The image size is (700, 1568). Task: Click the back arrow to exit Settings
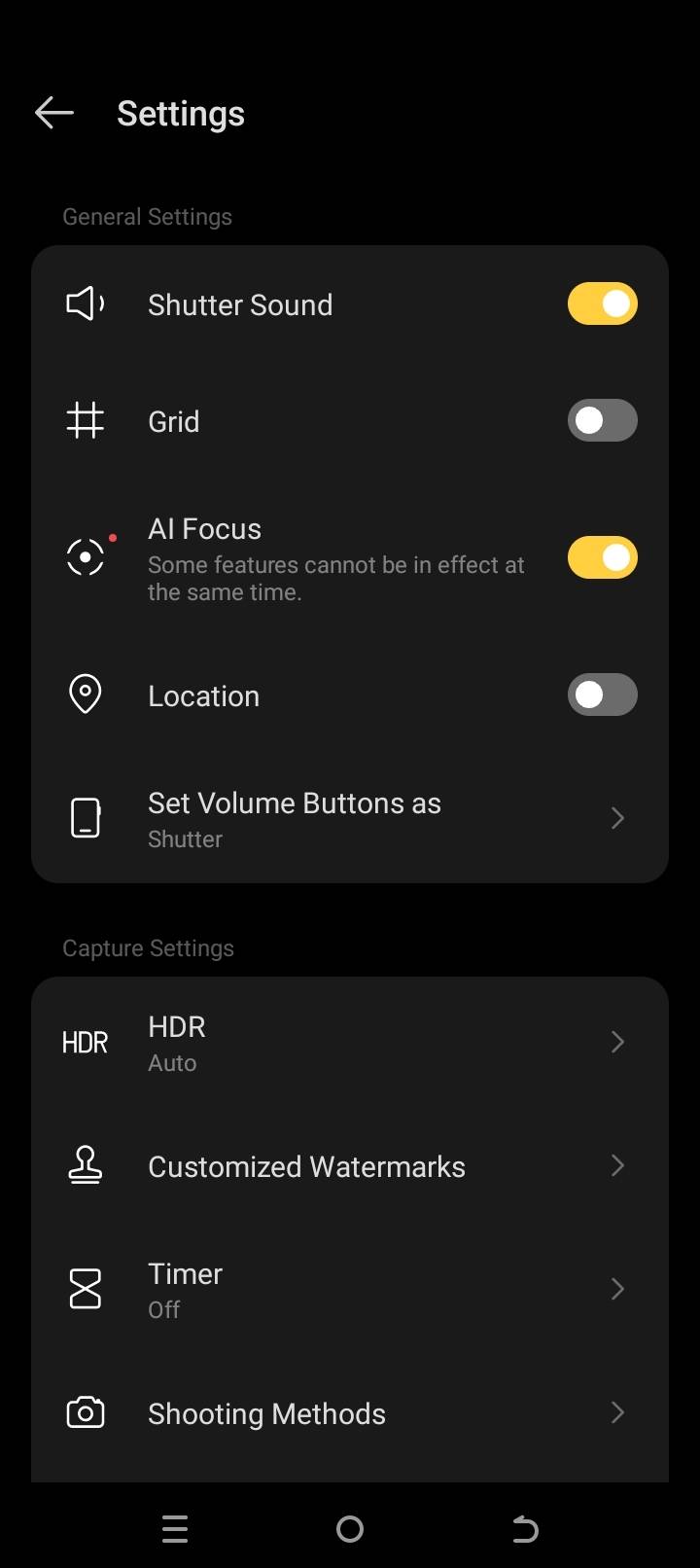[53, 113]
